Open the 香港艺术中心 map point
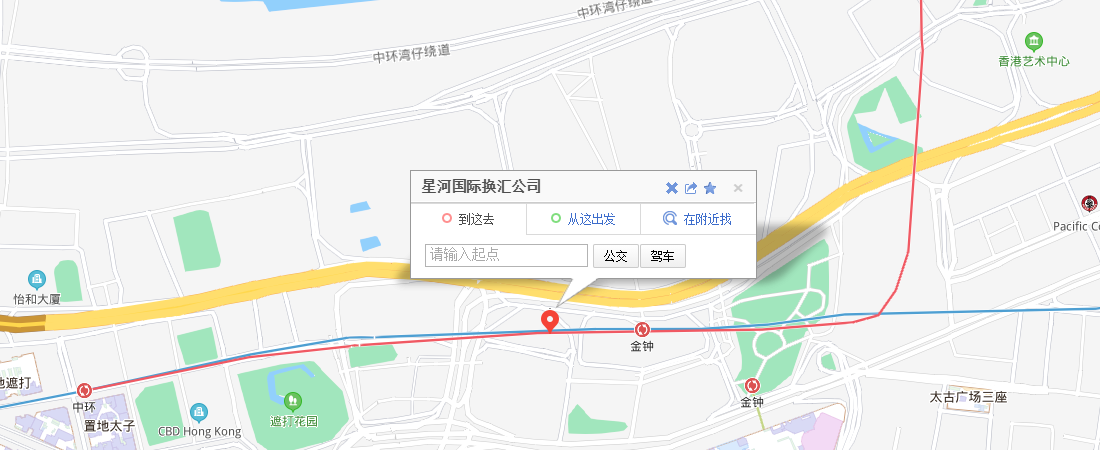Screen dimensions: 1100x450 [x=1034, y=42]
